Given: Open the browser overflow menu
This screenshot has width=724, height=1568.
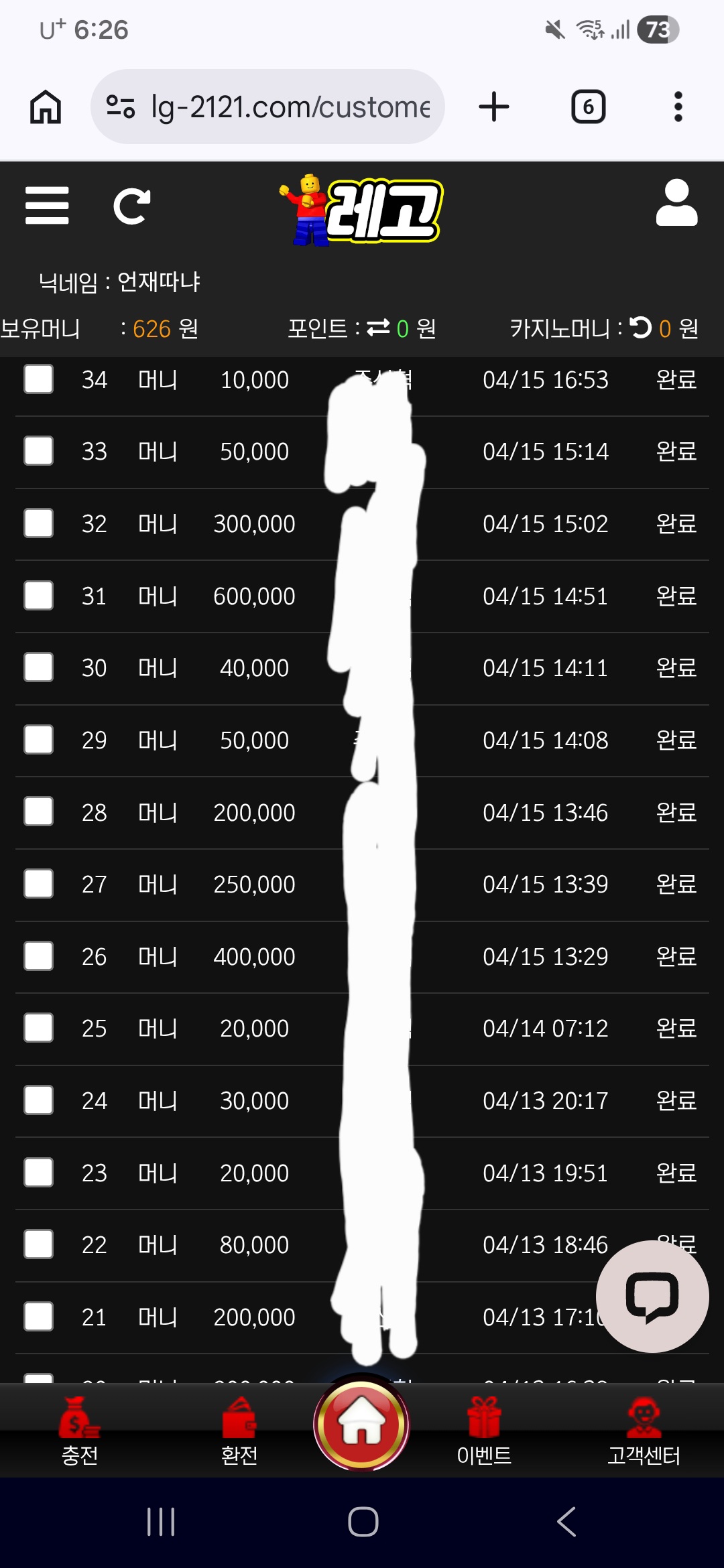Looking at the screenshot, I should [x=678, y=107].
